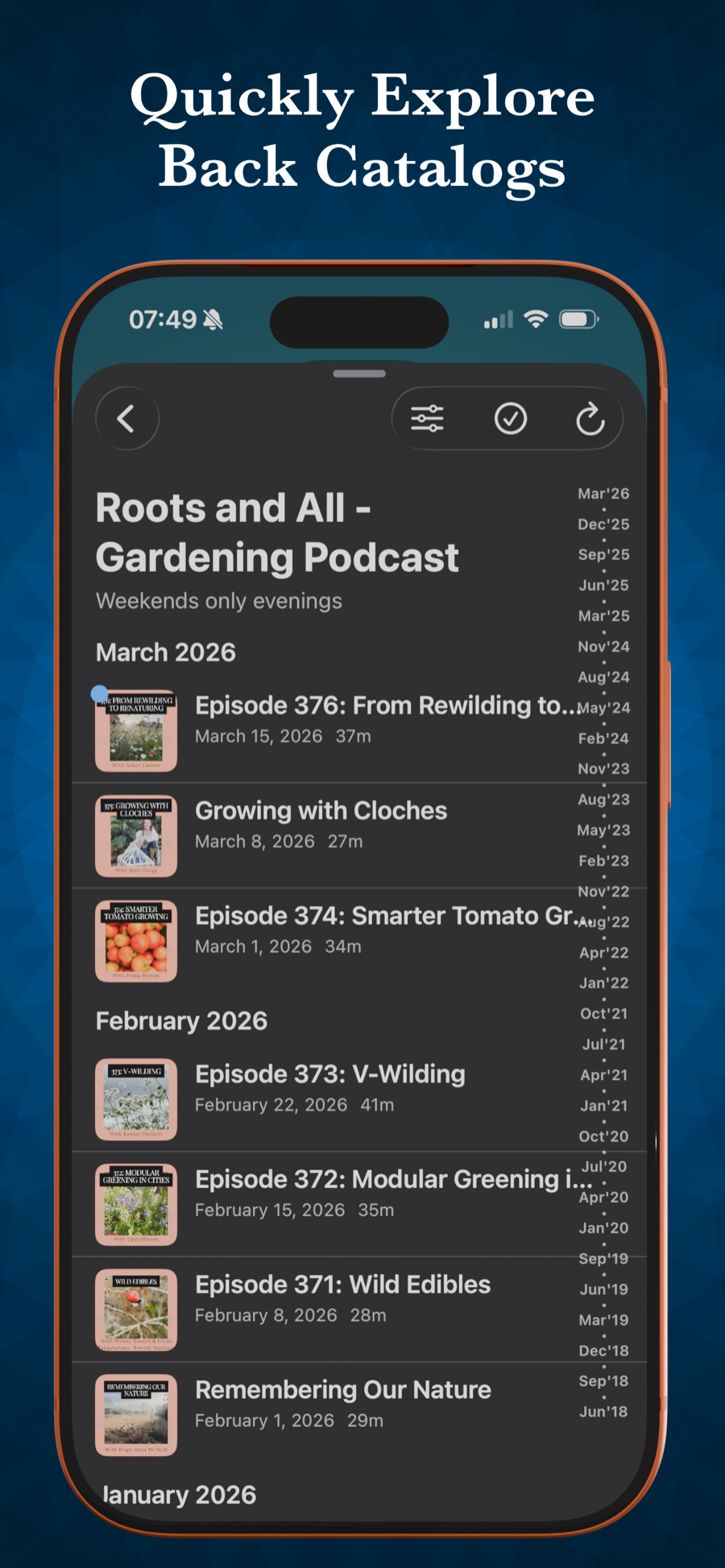Refresh the podcast feed

tap(590, 418)
